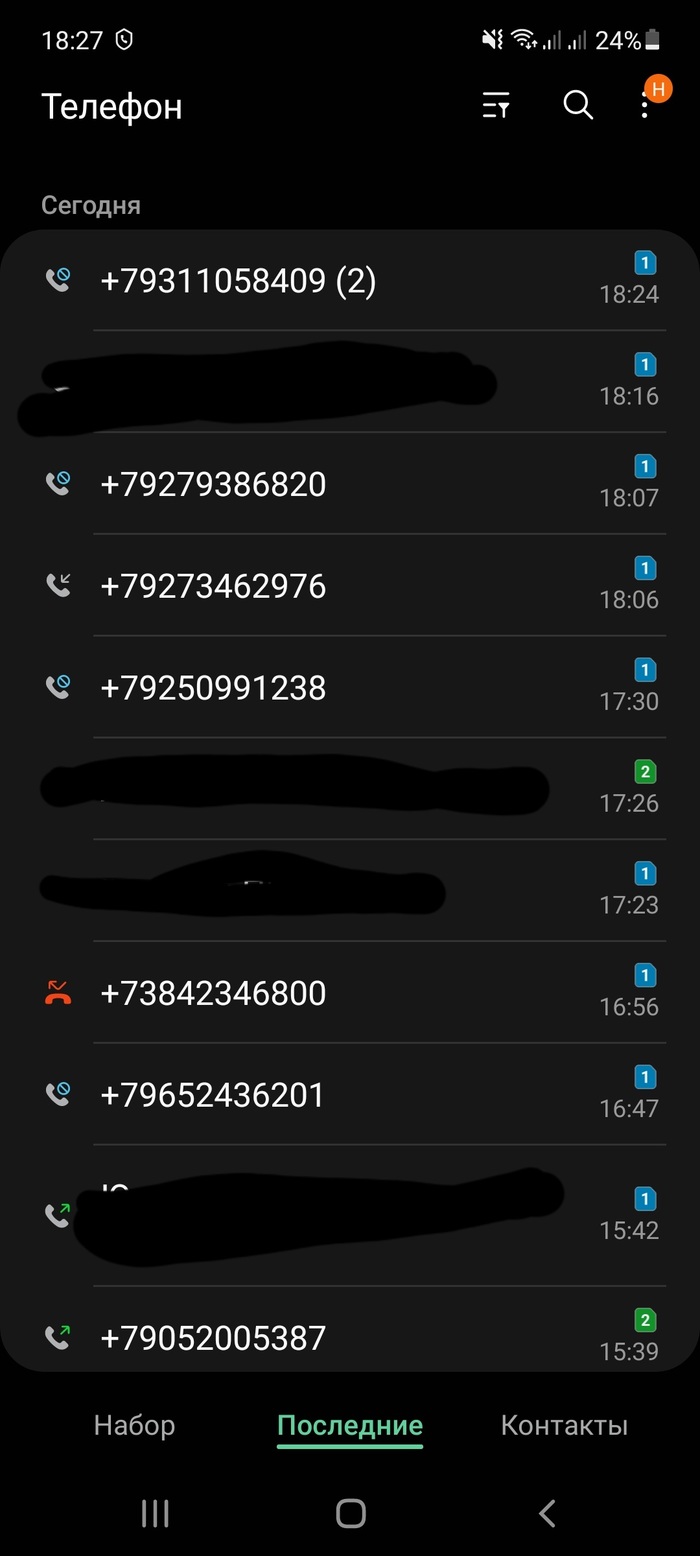
Task: Open the three-dot overflow menu
Action: 646,106
